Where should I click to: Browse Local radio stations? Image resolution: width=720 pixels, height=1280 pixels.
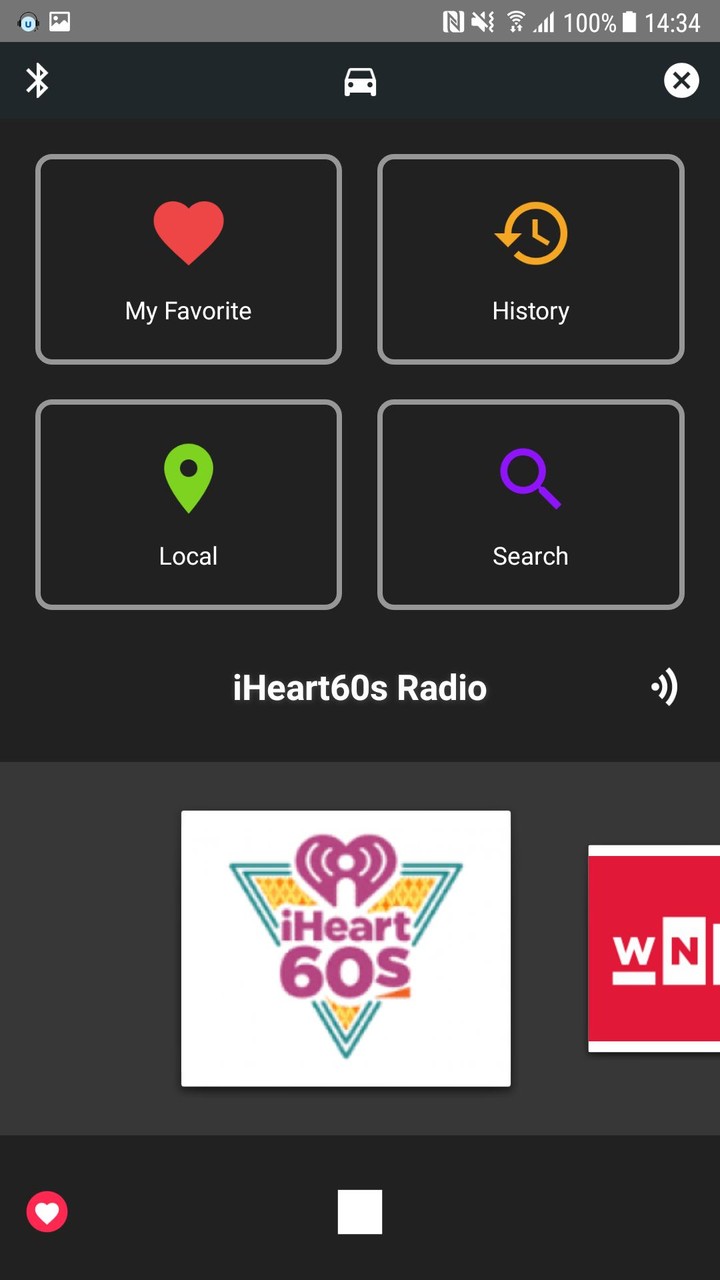(x=189, y=504)
